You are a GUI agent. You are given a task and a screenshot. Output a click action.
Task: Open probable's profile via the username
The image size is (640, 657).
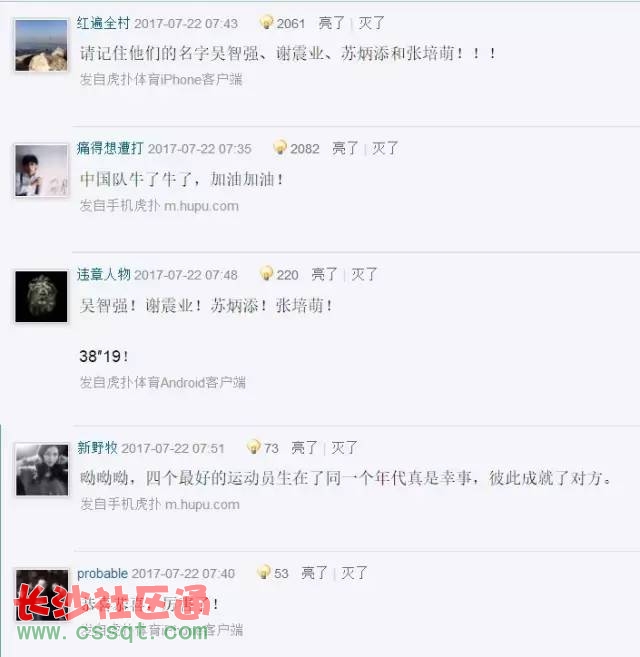click(102, 573)
